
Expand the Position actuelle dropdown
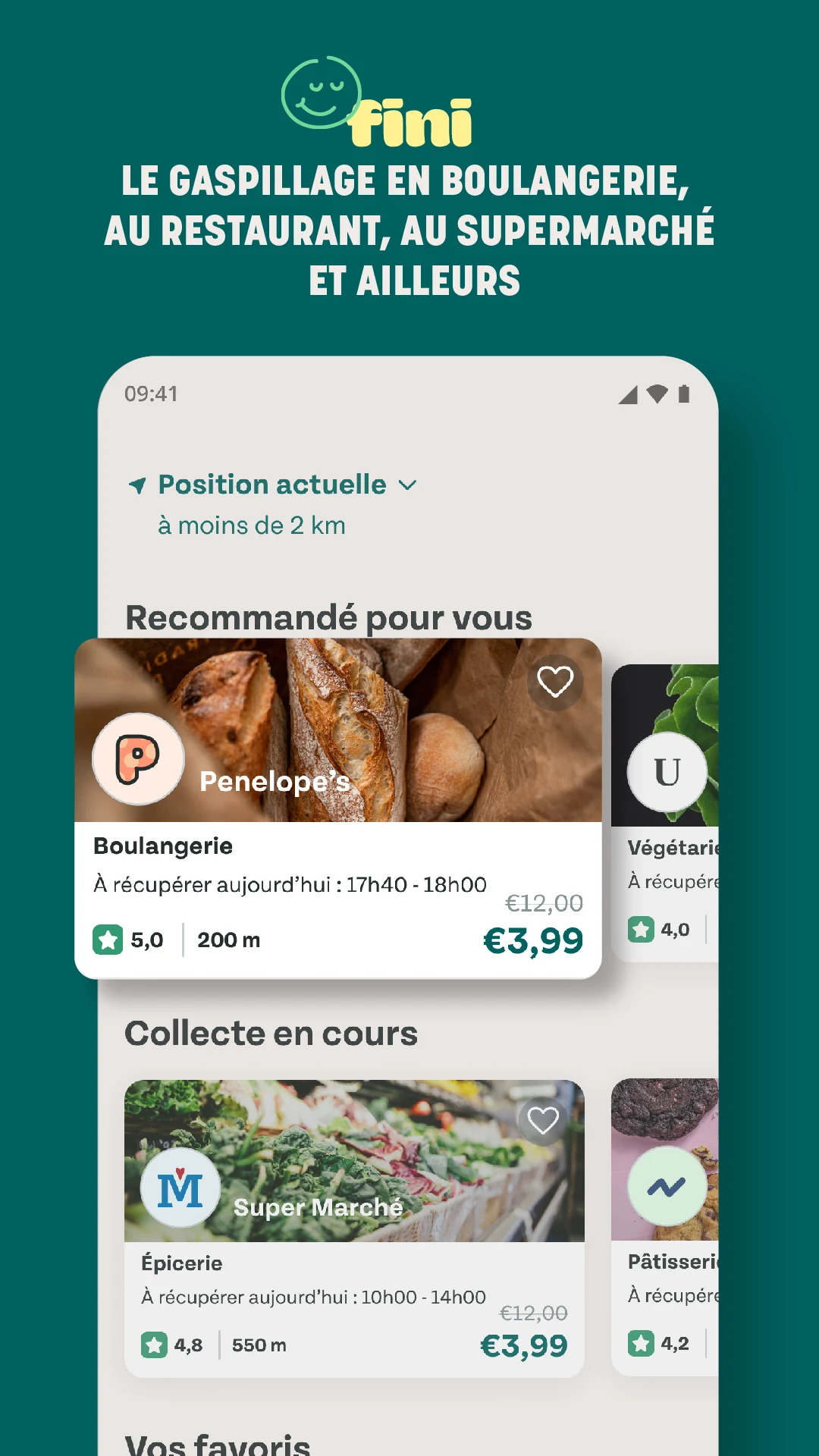pos(409,485)
